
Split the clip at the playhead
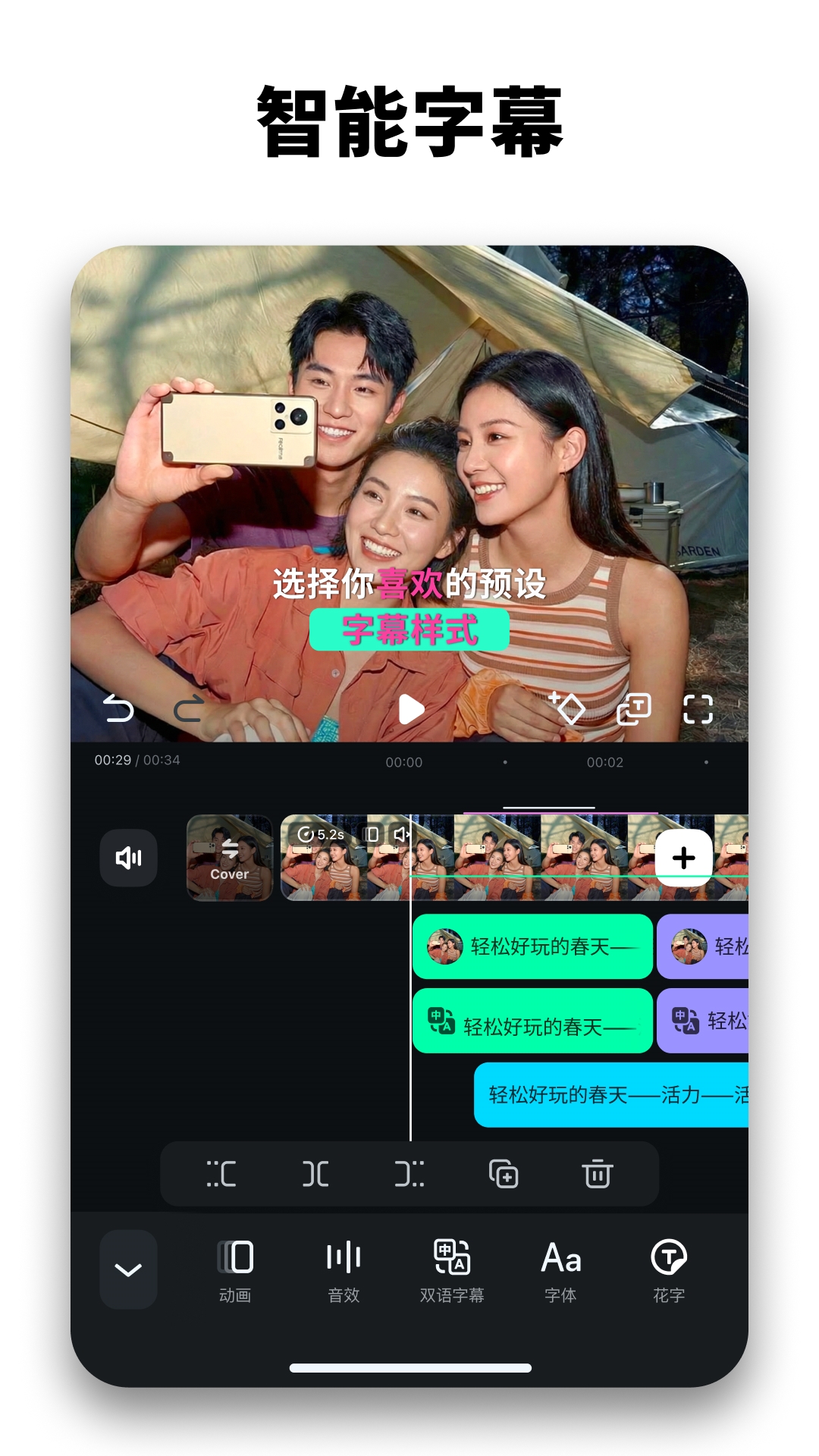click(x=317, y=1174)
